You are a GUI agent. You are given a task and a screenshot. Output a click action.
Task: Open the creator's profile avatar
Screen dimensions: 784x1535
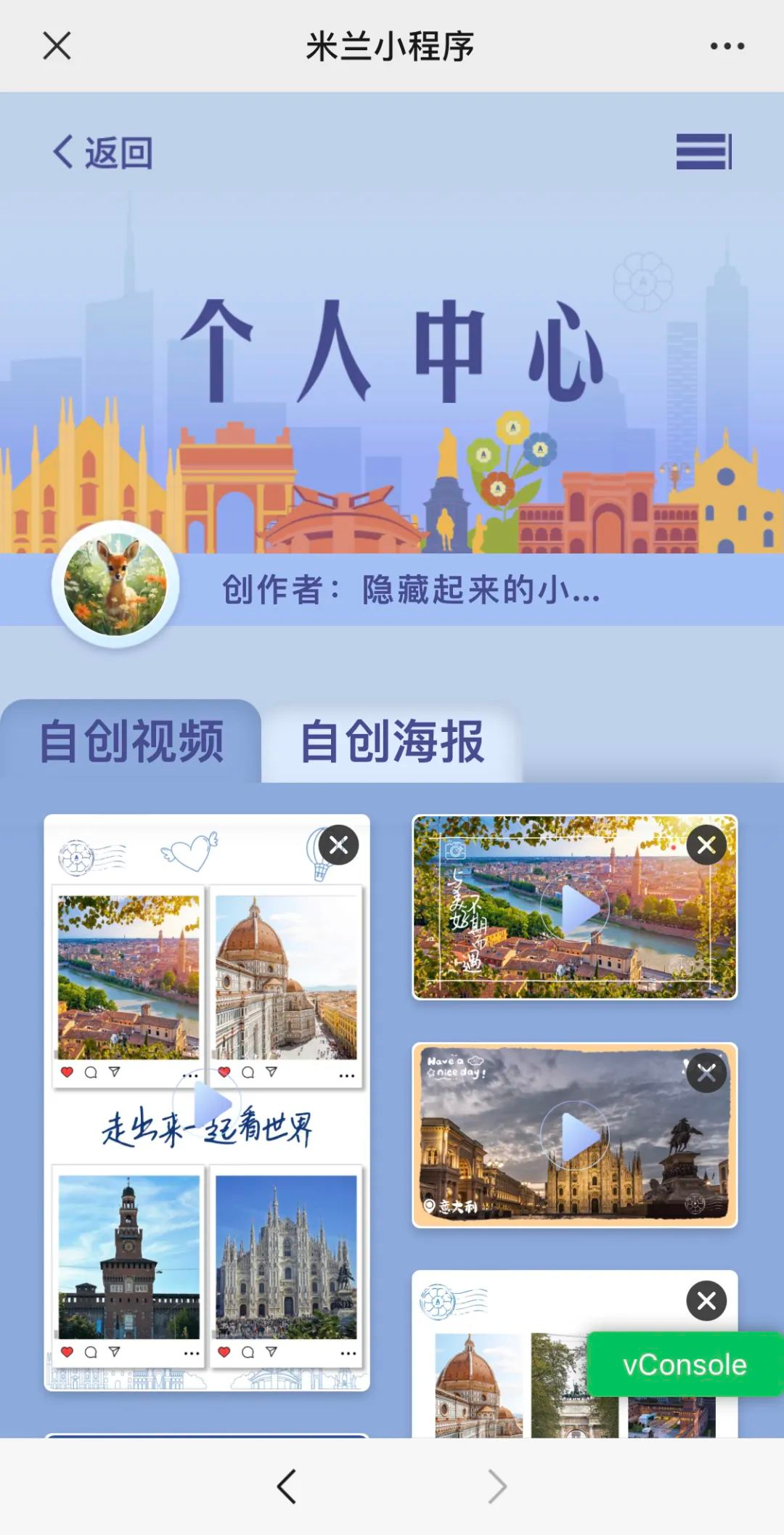pyautogui.click(x=115, y=585)
